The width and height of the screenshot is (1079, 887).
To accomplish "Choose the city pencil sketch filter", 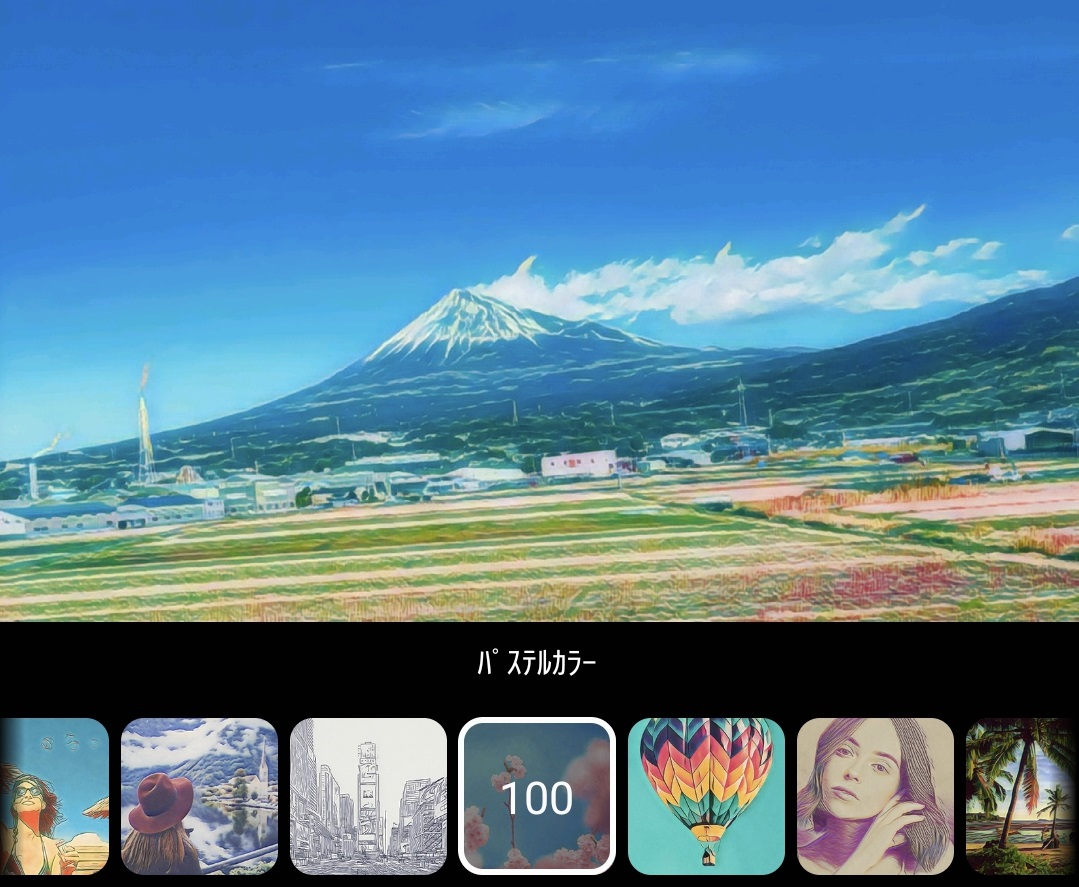I will 368,796.
